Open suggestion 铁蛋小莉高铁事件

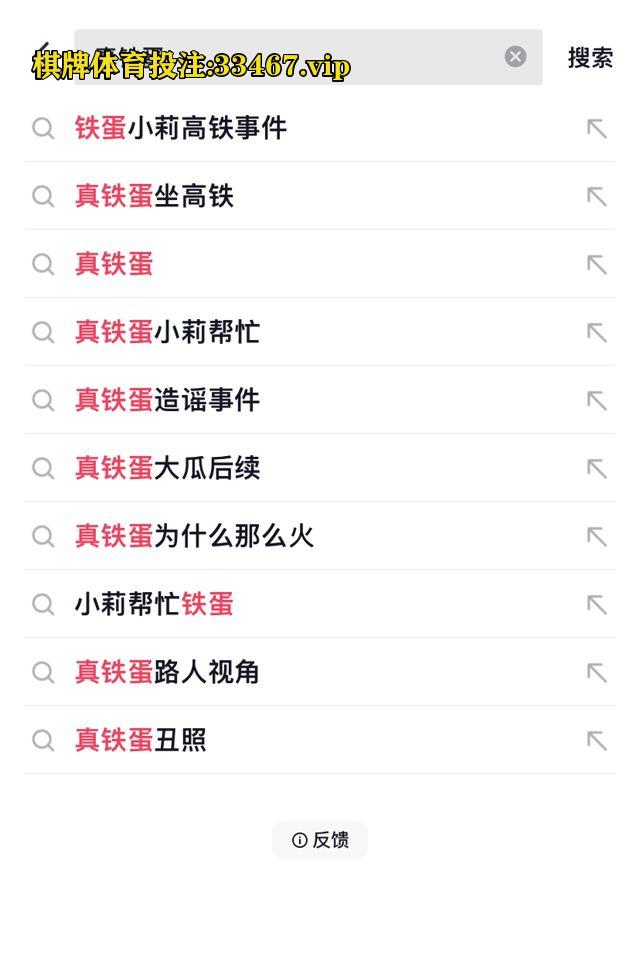click(181, 128)
